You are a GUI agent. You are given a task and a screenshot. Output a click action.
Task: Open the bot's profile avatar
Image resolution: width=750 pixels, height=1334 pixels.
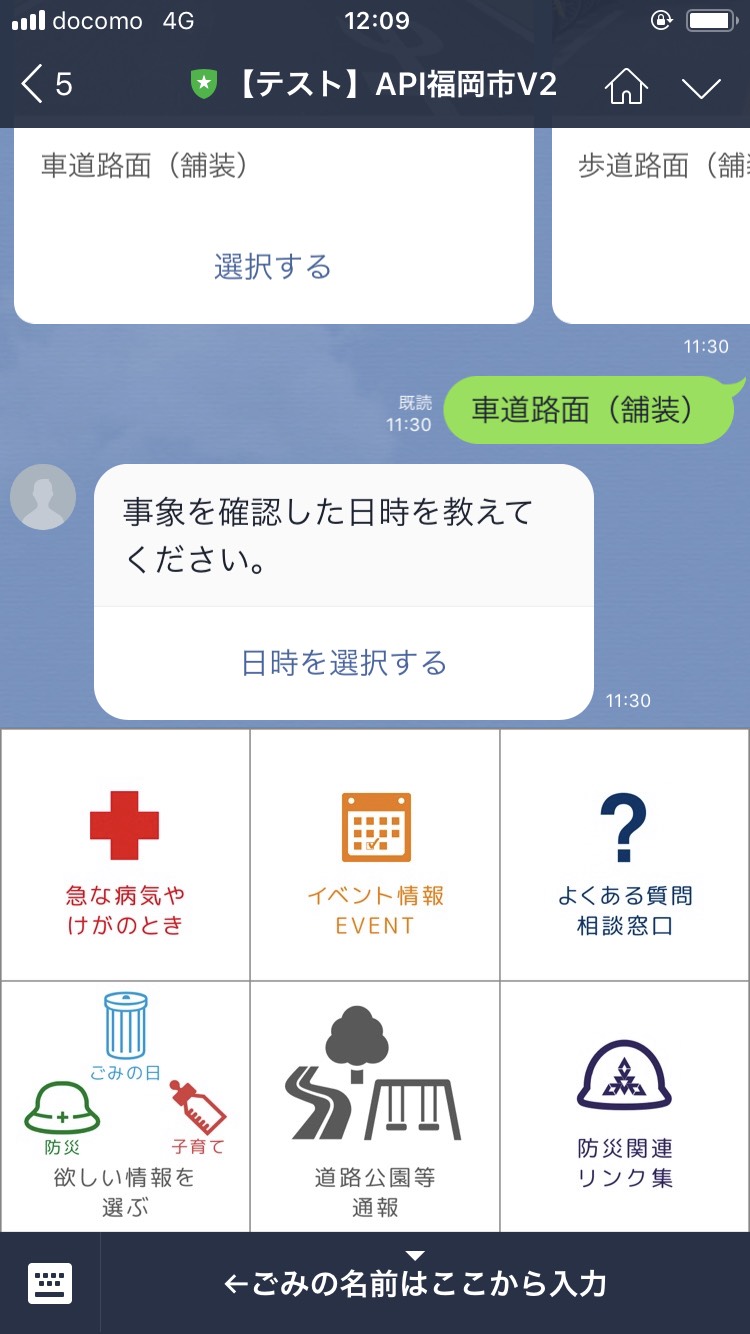[43, 497]
